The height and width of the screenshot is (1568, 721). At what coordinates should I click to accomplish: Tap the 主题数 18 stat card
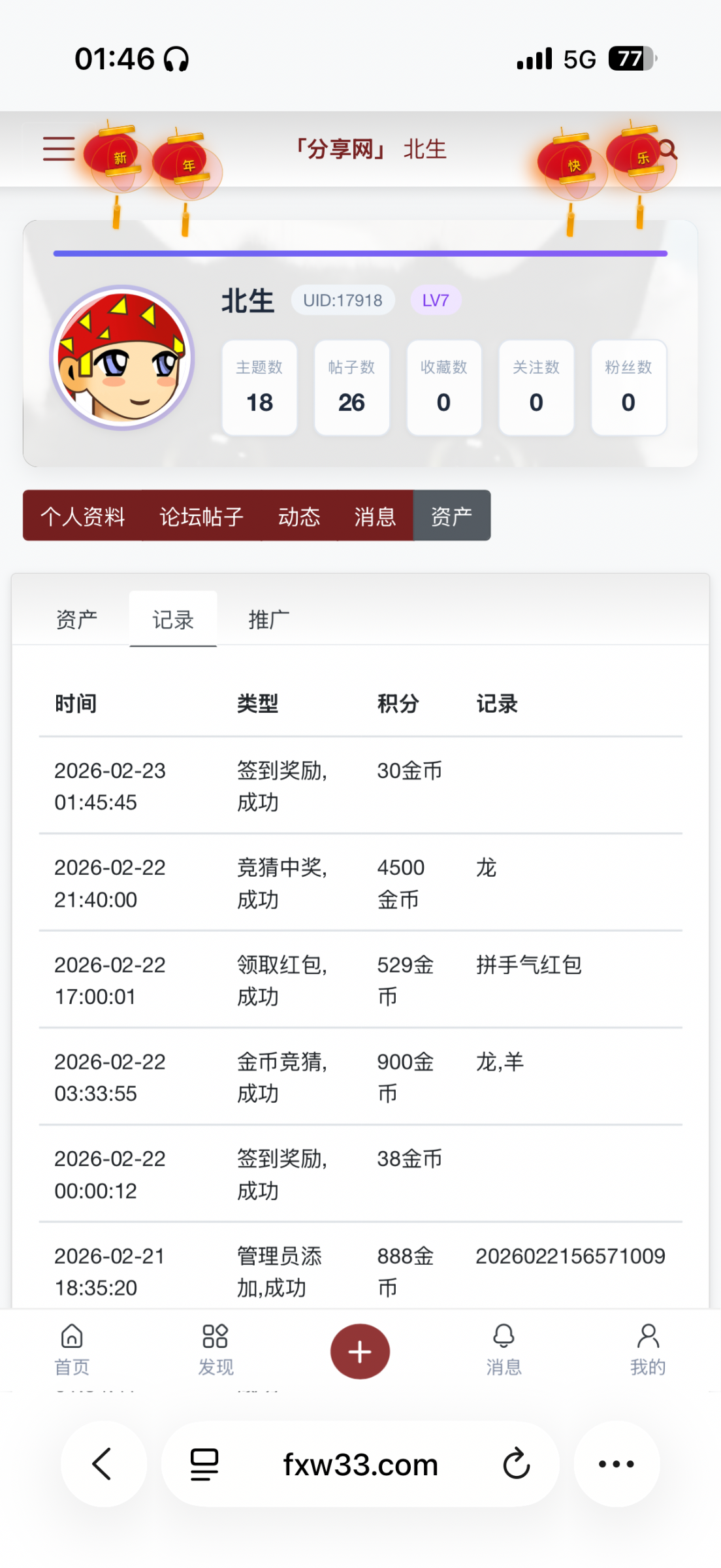(259, 387)
